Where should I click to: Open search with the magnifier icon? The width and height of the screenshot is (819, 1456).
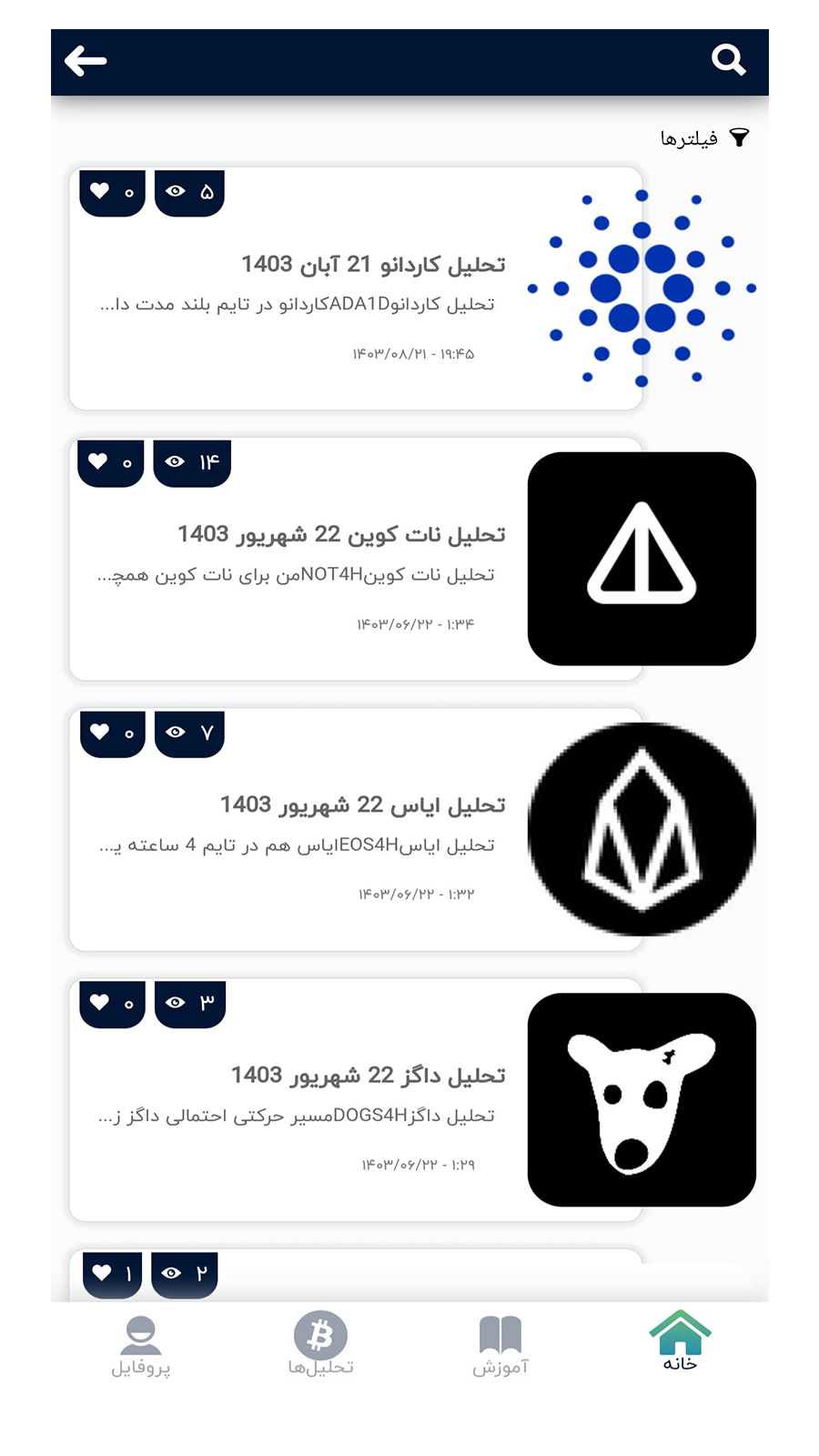point(728,60)
